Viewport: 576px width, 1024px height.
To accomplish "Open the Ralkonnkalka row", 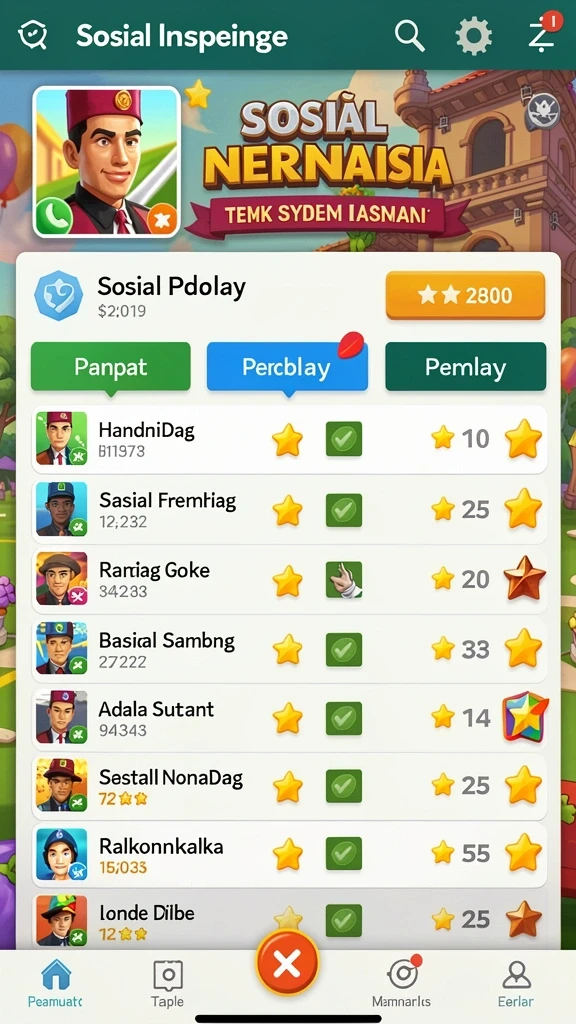I will coord(289,854).
